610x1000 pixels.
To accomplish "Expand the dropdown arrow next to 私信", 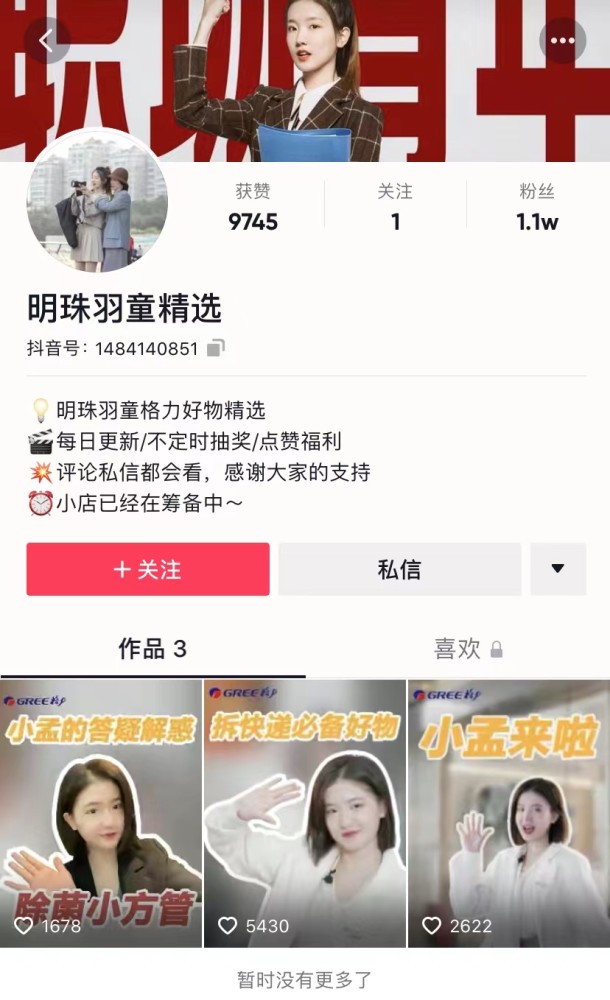I will pyautogui.click(x=558, y=569).
